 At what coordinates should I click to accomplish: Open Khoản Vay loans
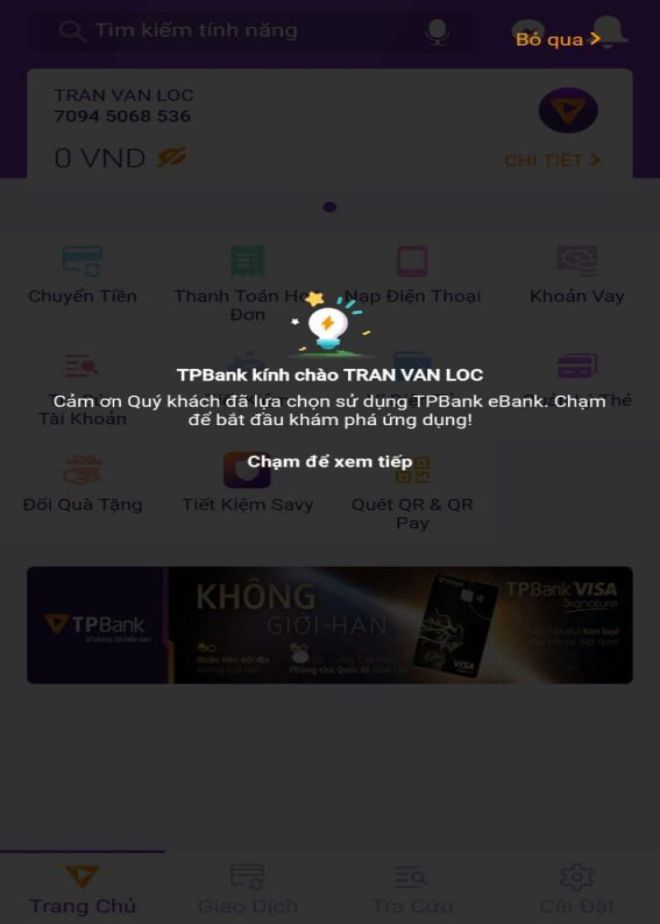[577, 275]
